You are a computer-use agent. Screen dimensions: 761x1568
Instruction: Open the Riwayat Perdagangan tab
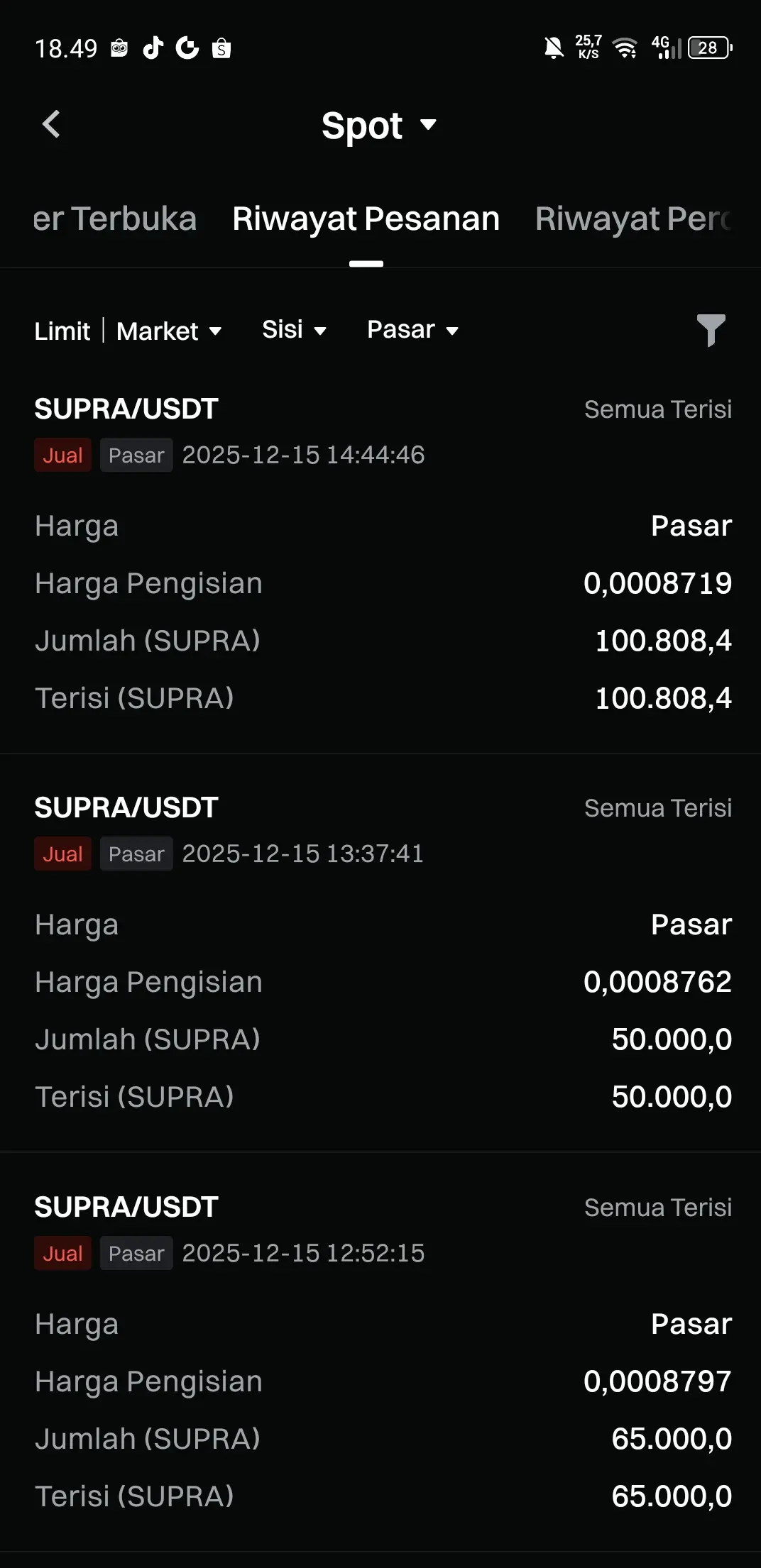pos(633,219)
